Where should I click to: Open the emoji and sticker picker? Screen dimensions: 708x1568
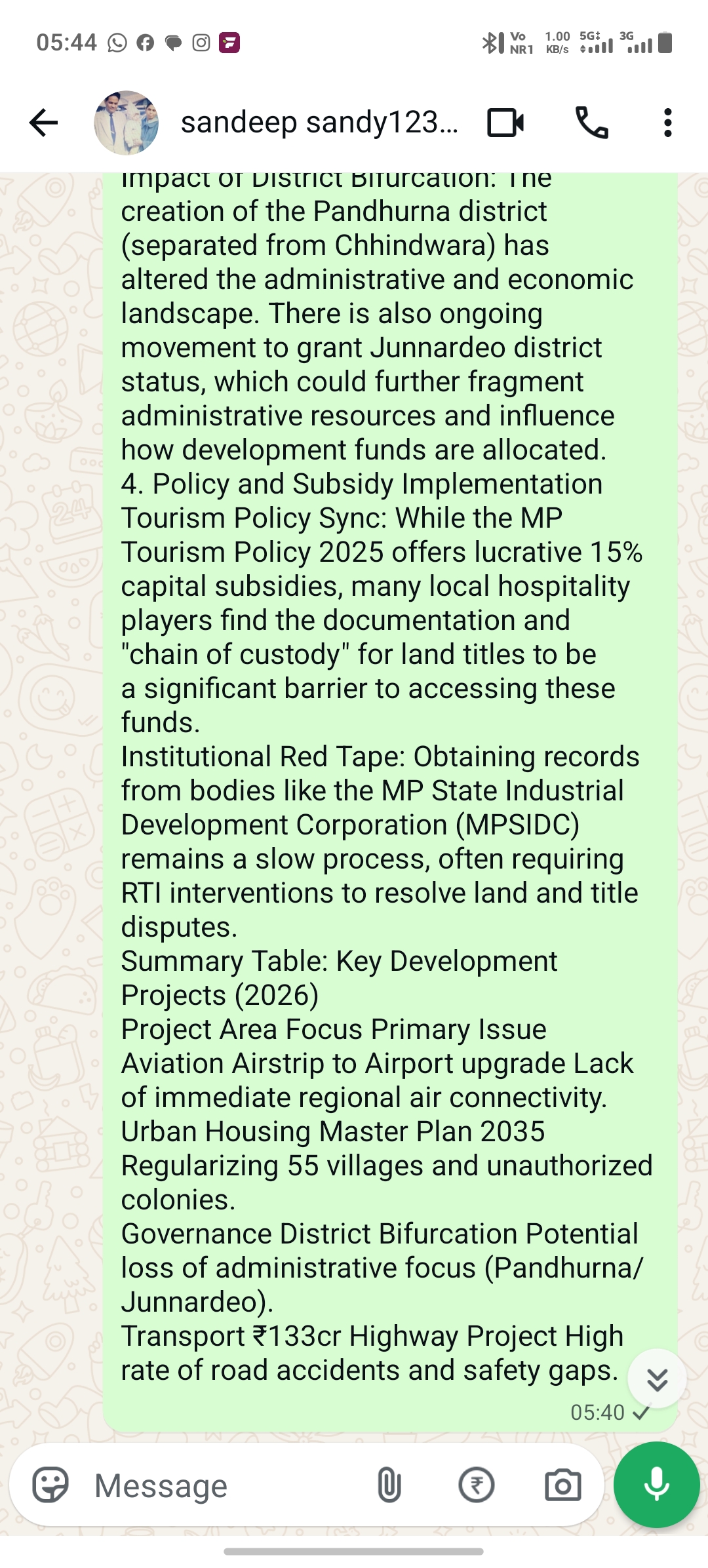pyautogui.click(x=50, y=1485)
